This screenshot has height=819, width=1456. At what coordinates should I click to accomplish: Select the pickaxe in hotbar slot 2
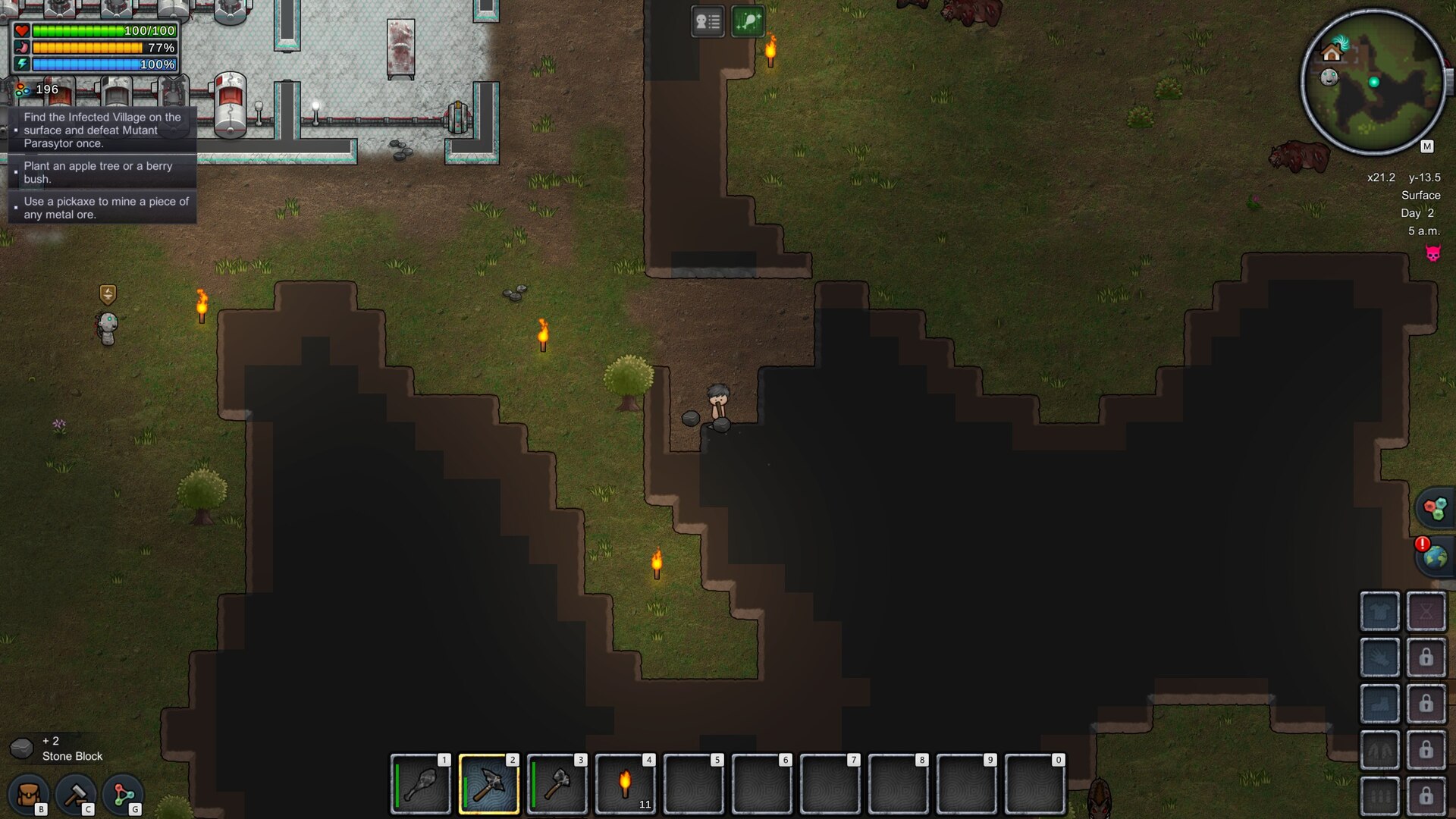click(x=489, y=784)
